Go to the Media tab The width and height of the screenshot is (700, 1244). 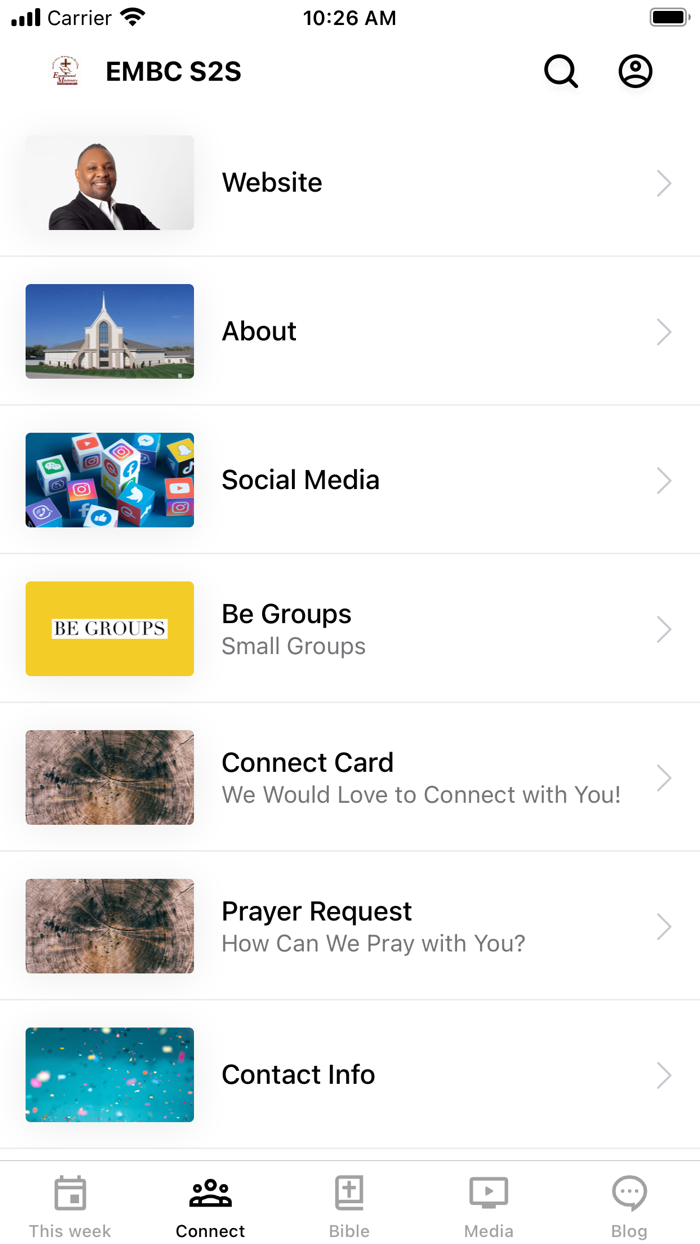click(x=489, y=1207)
